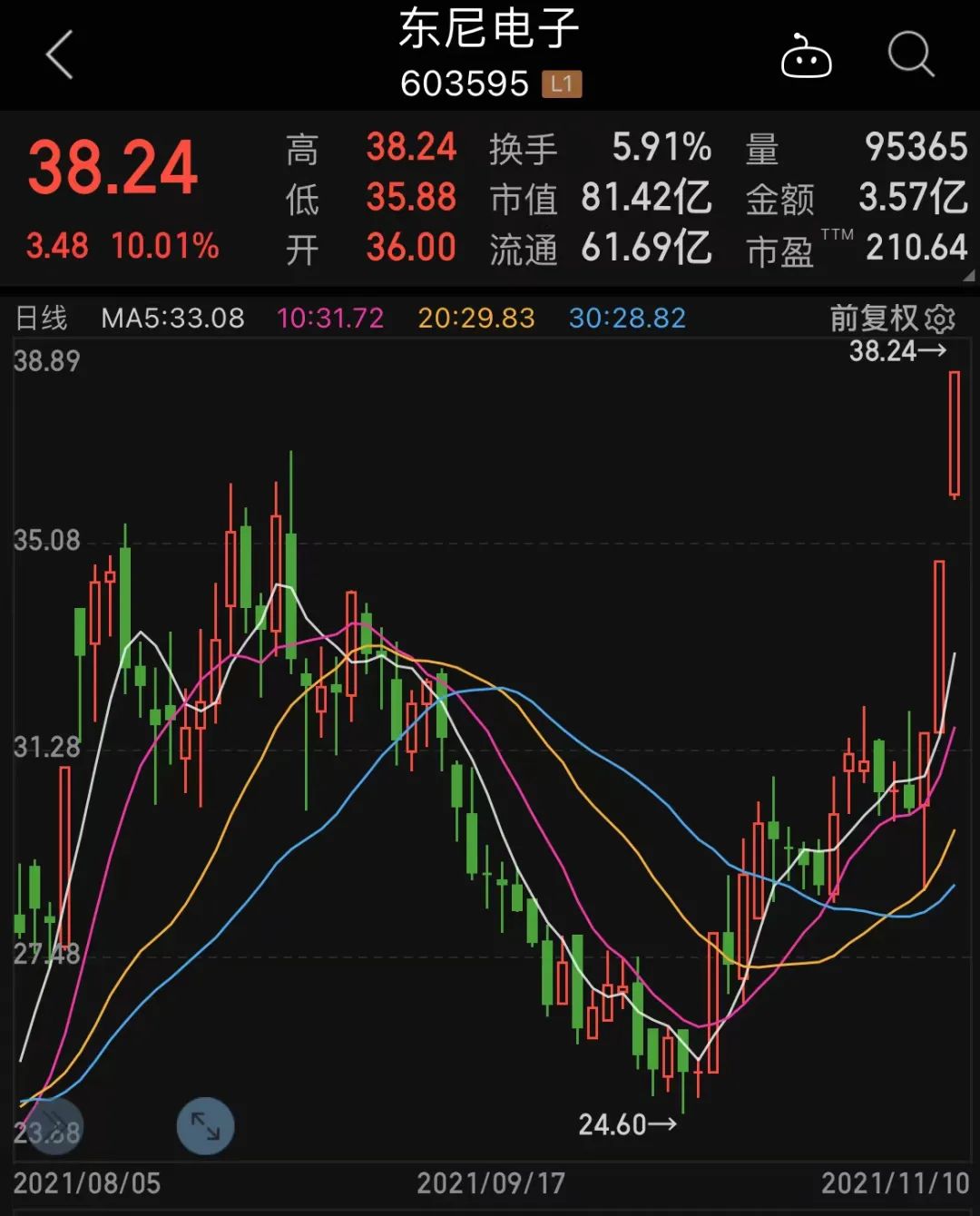Viewport: 980px width, 1216px height.
Task: Open stock search magnifier
Action: point(910,55)
